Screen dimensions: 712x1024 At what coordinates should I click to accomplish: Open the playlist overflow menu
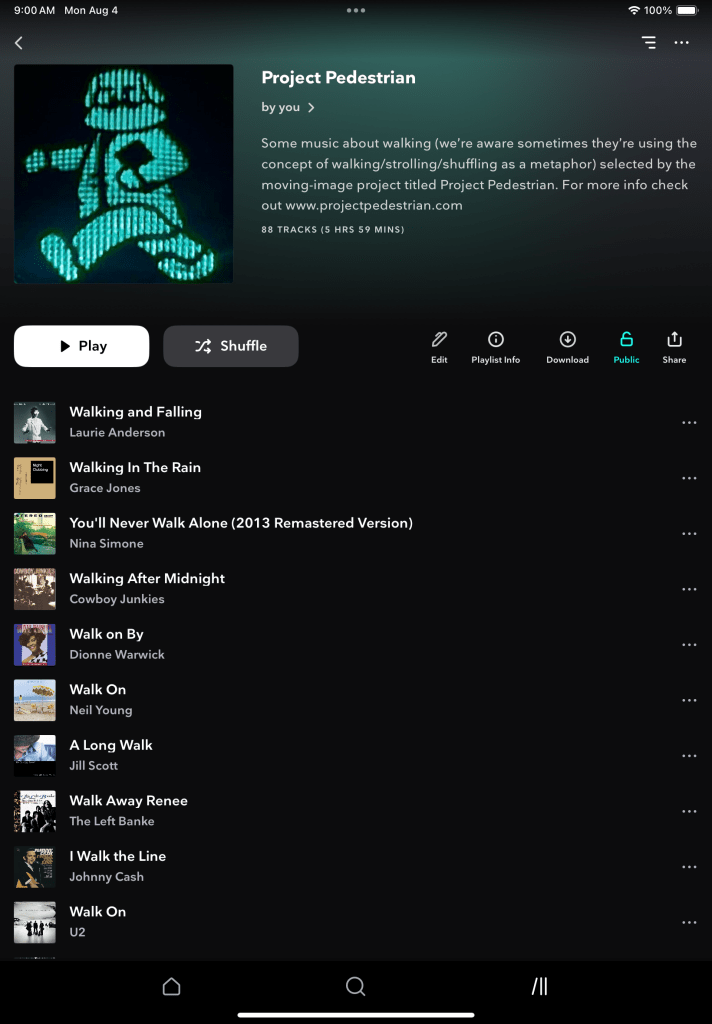pos(682,43)
